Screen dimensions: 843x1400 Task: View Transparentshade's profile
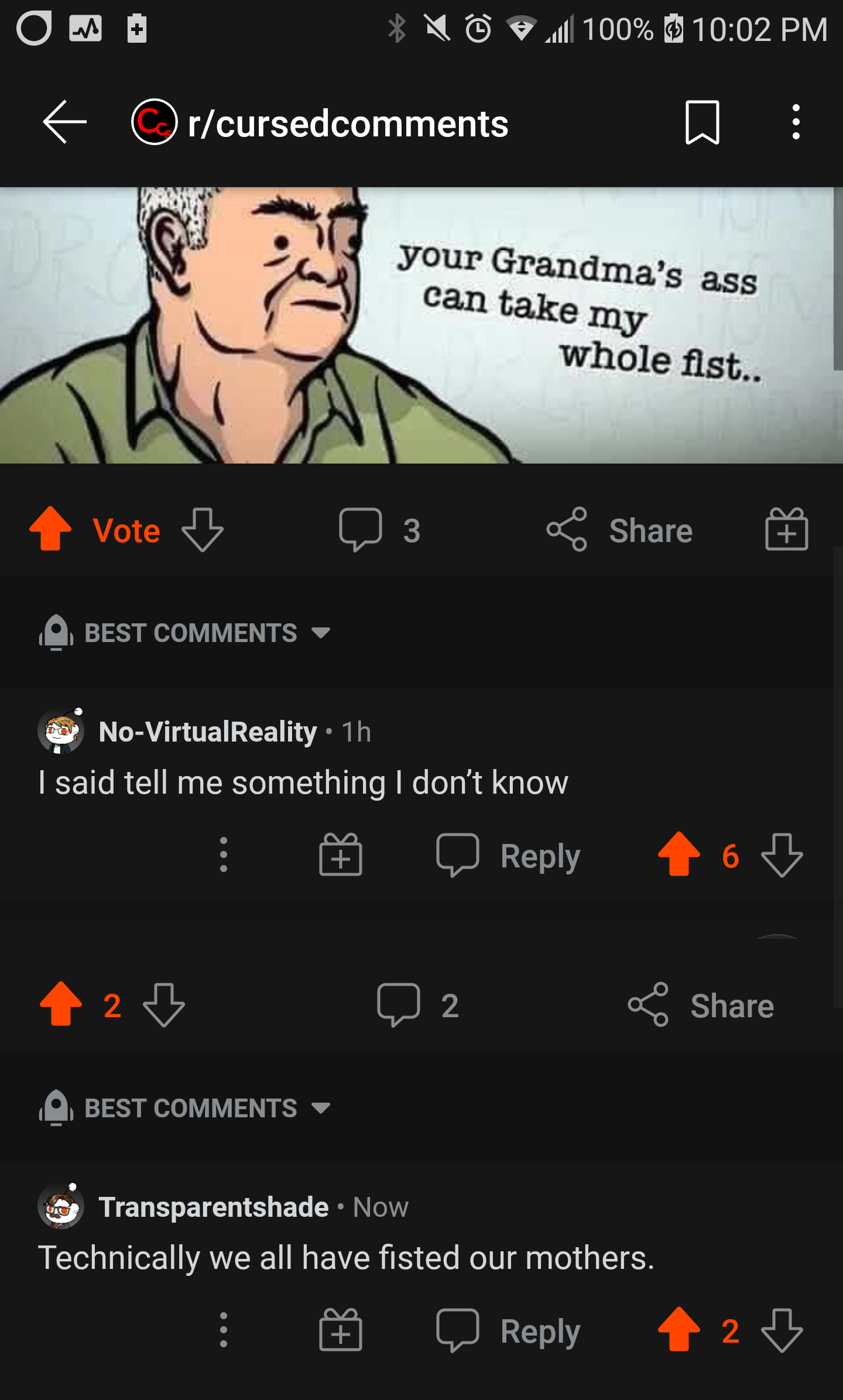click(213, 1207)
